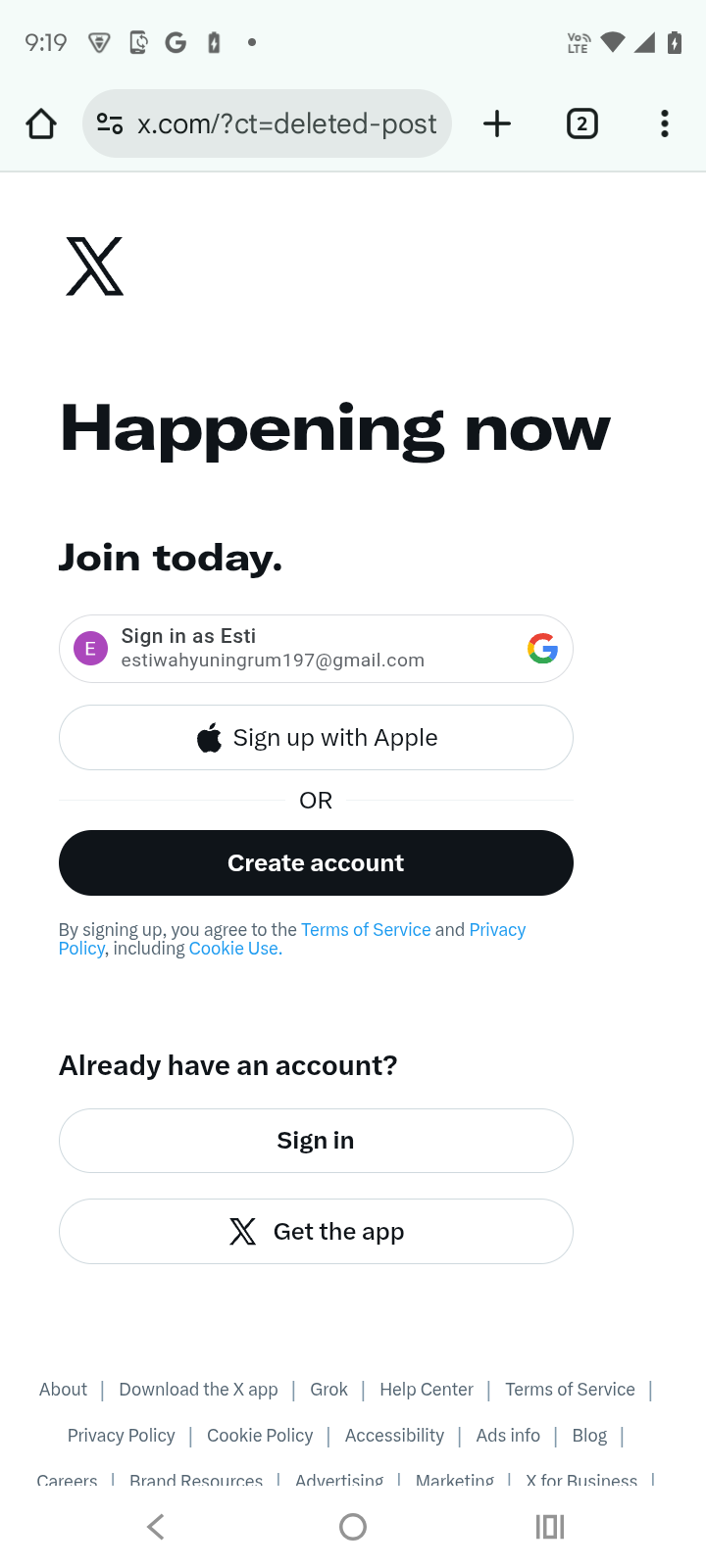Screen dimensions: 706x1568
Task: Read the Terms of Service in signup notice
Action: click(x=366, y=930)
